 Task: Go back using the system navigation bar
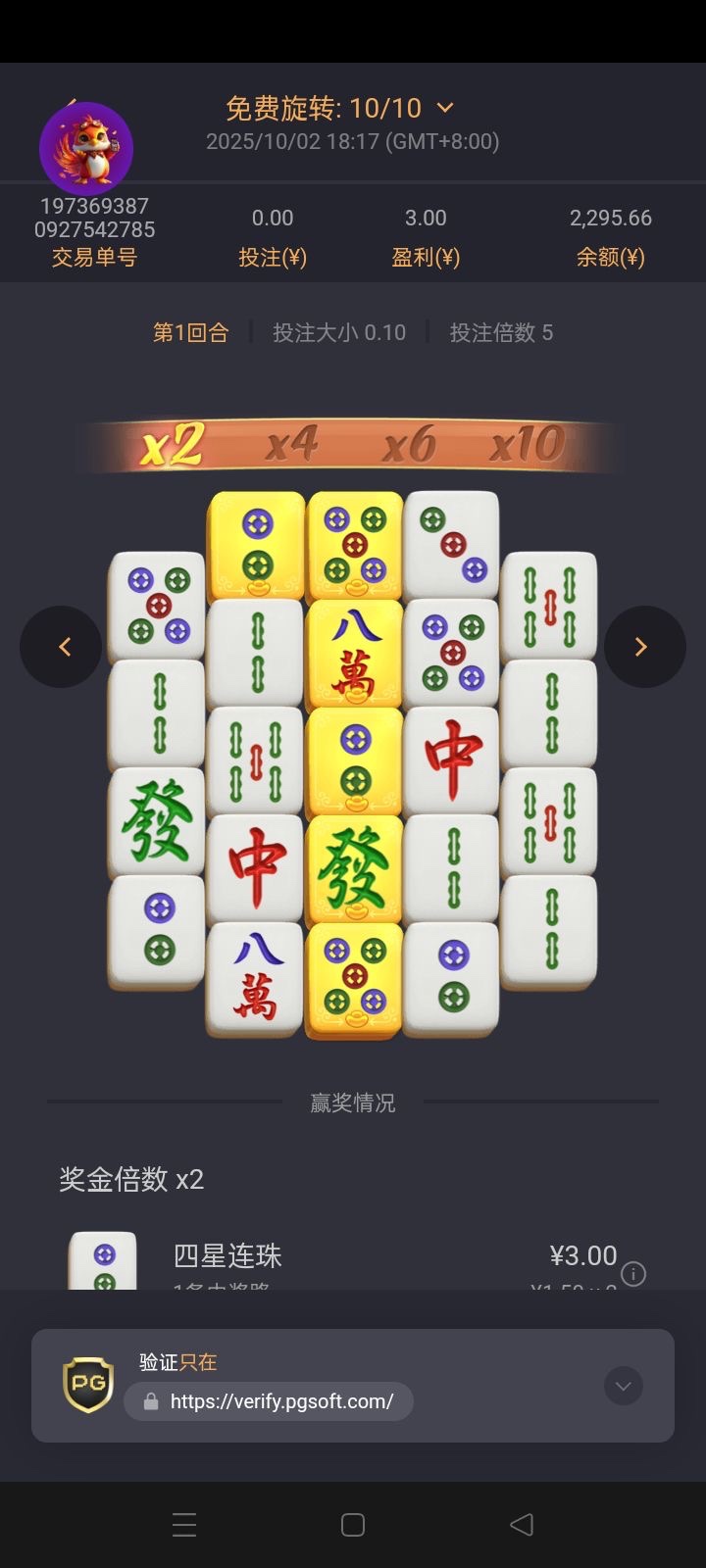point(522,1524)
